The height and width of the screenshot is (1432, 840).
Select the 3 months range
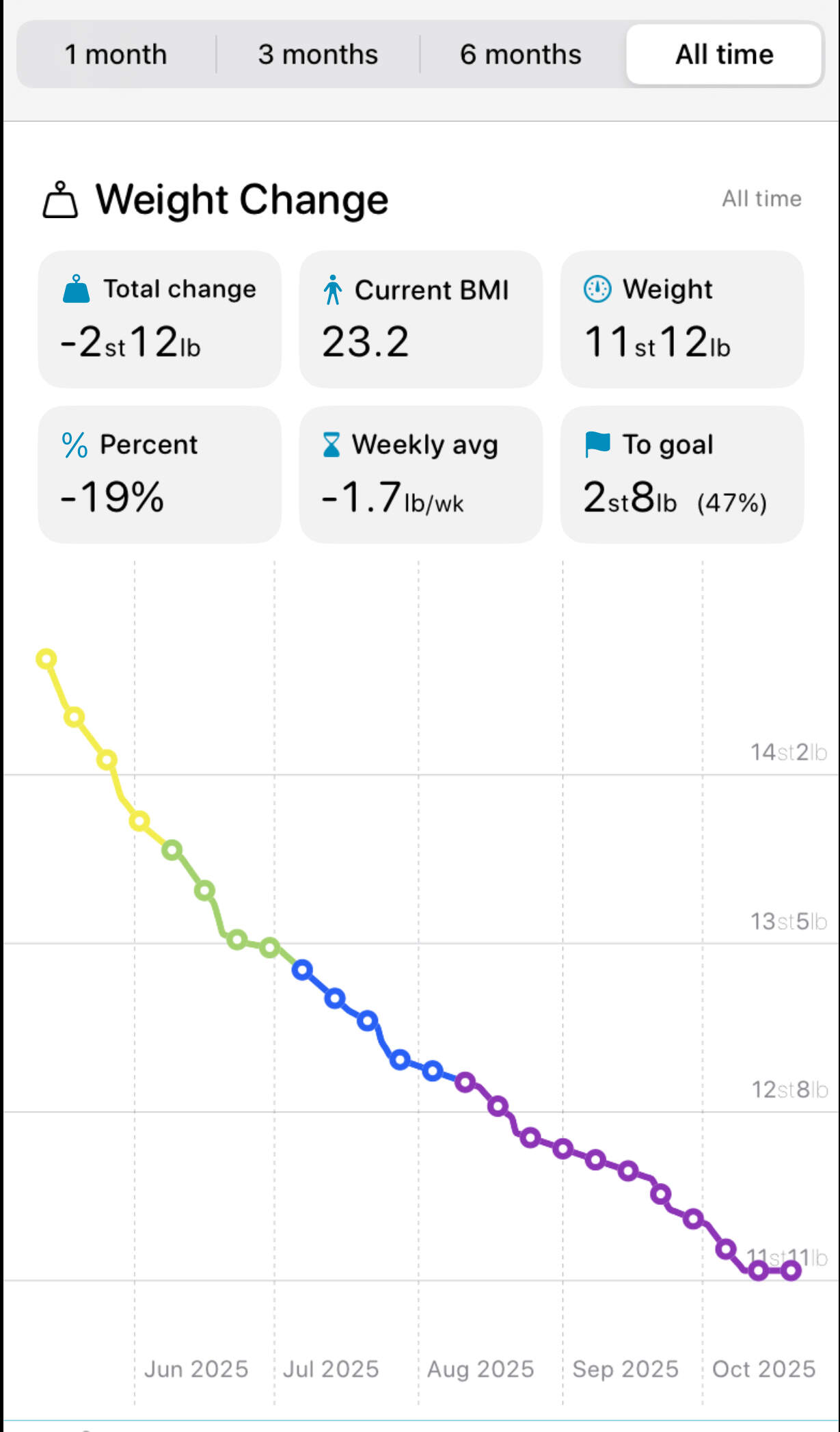(x=318, y=55)
